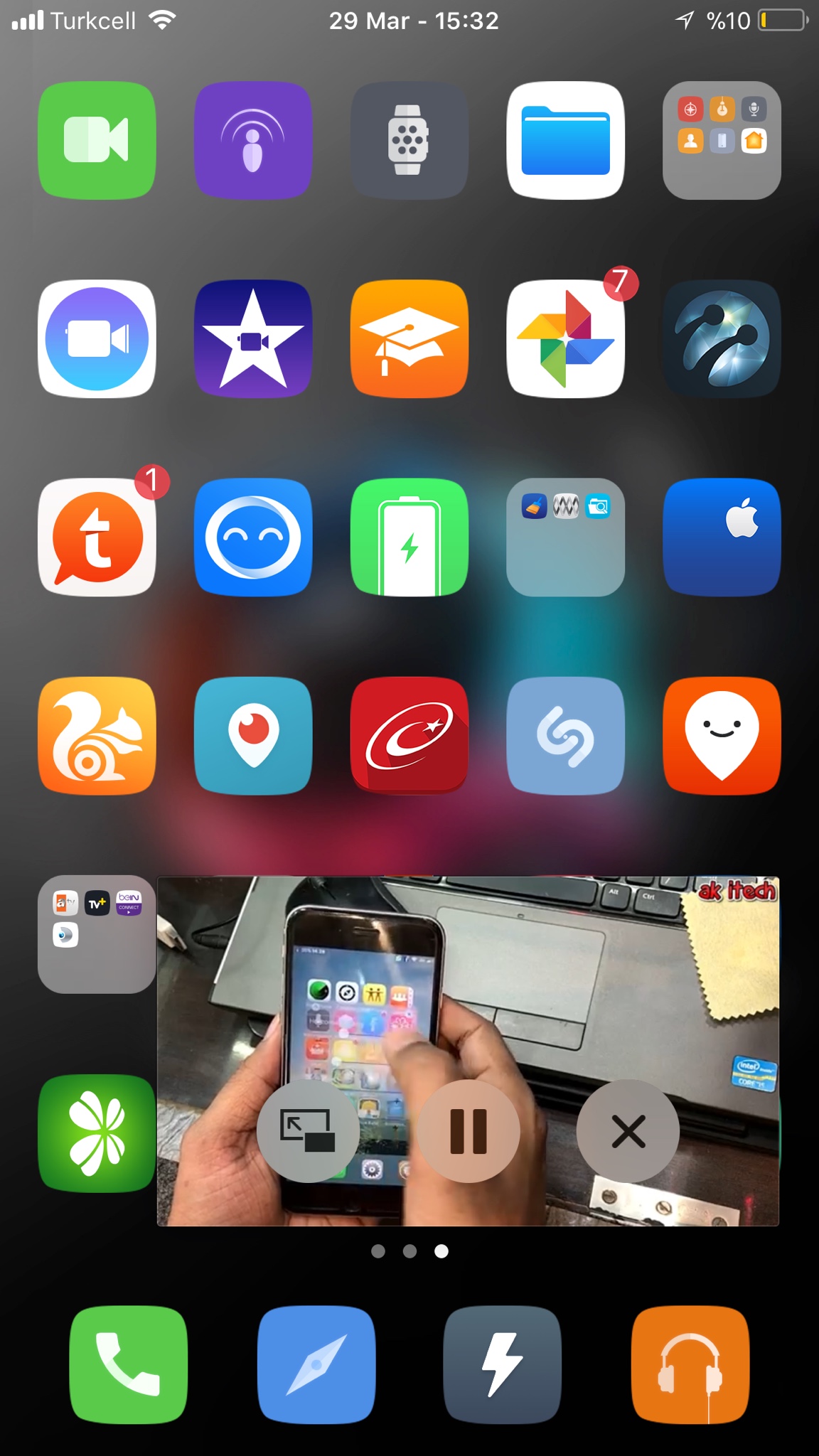This screenshot has width=819, height=1456.
Task: Pause the picture-in-picture video
Action: point(469,1130)
